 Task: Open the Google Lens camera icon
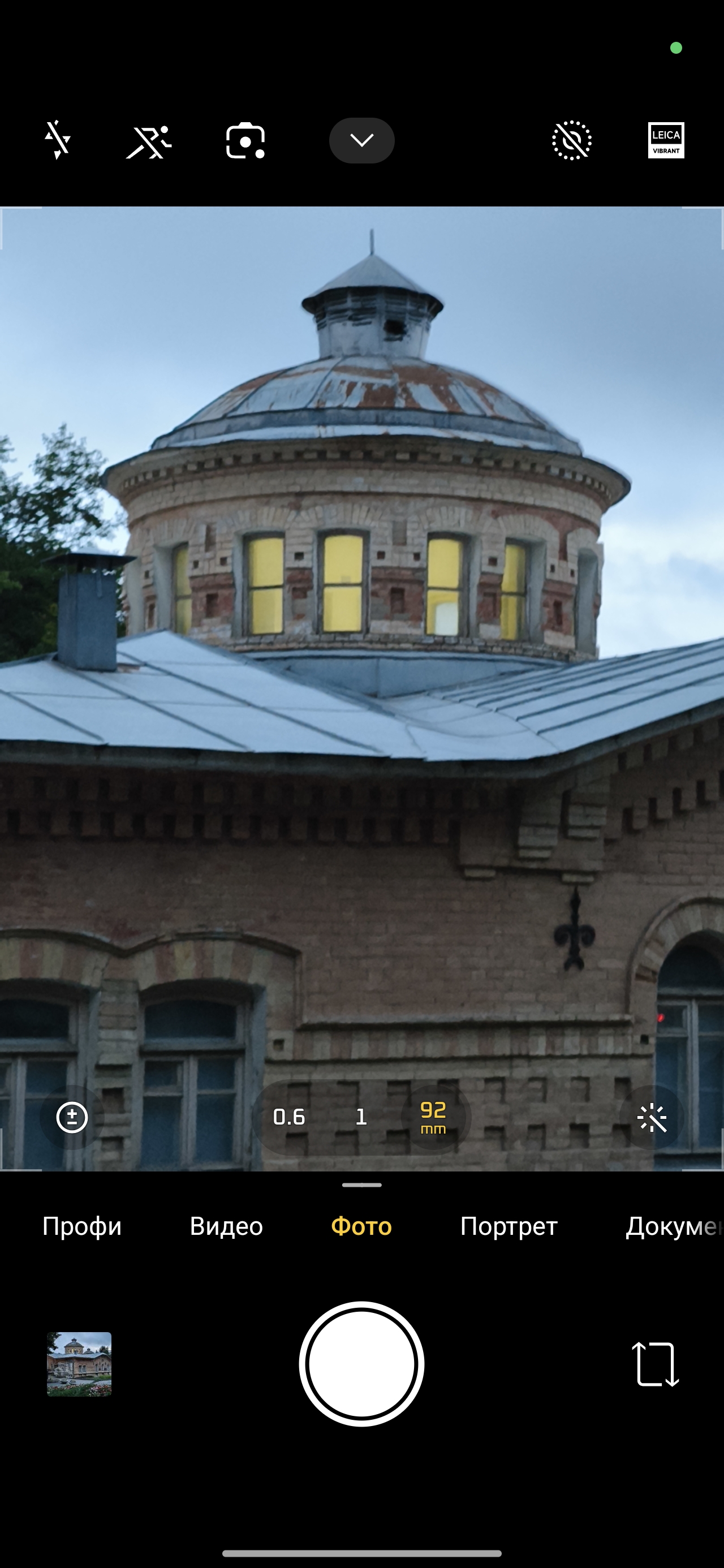[x=245, y=141]
